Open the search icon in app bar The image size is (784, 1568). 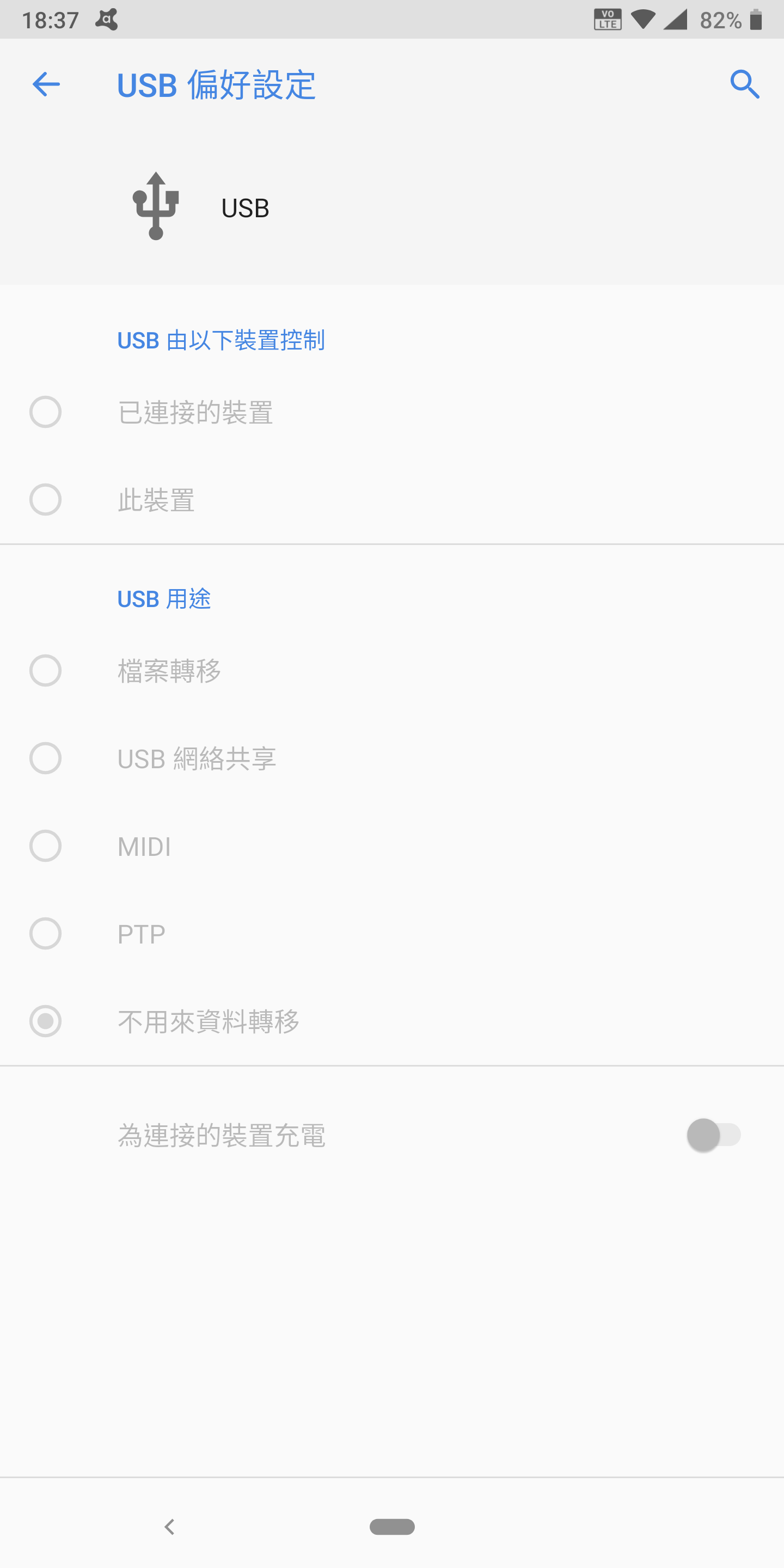click(x=744, y=84)
